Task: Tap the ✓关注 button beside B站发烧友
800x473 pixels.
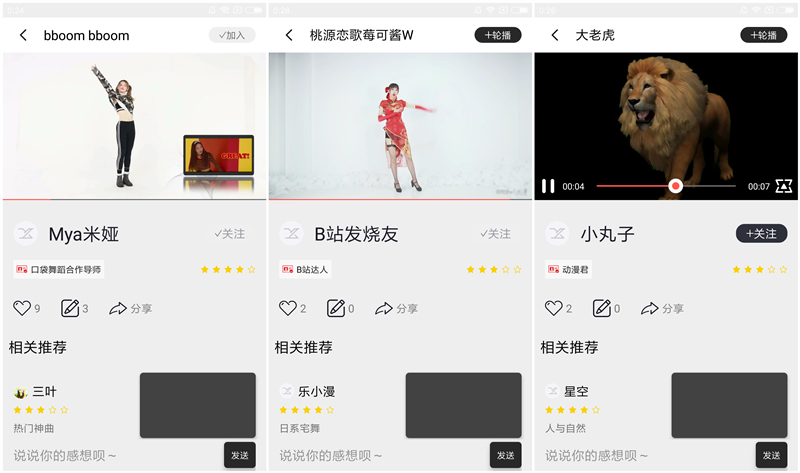Action: pos(496,234)
